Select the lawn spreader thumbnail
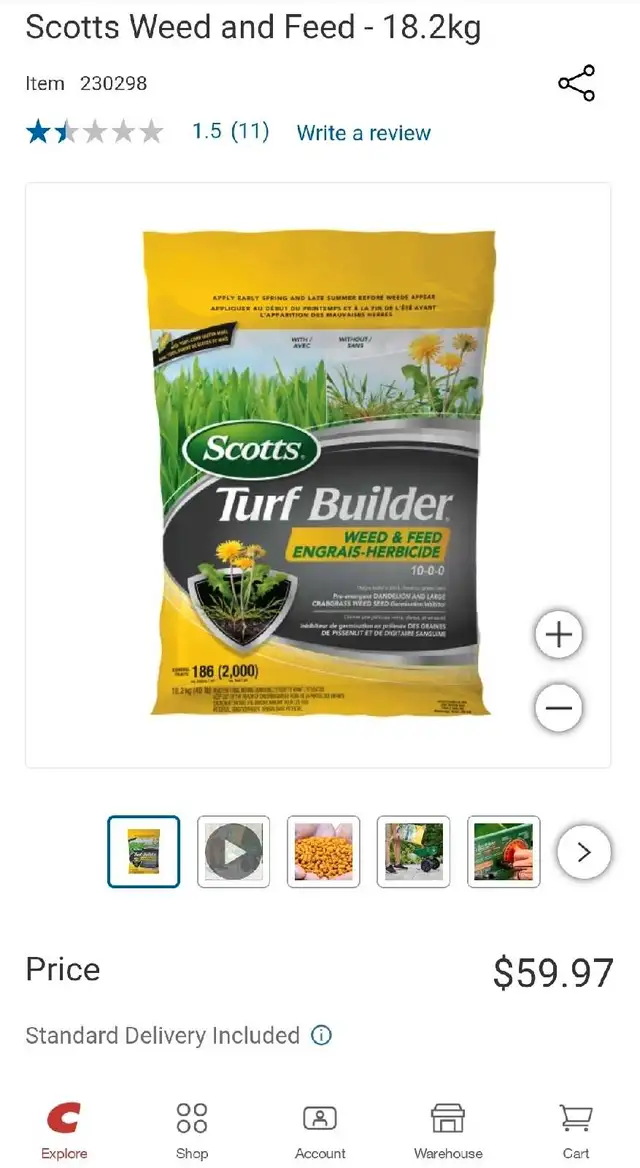The height and width of the screenshot is (1168, 640). coord(414,851)
